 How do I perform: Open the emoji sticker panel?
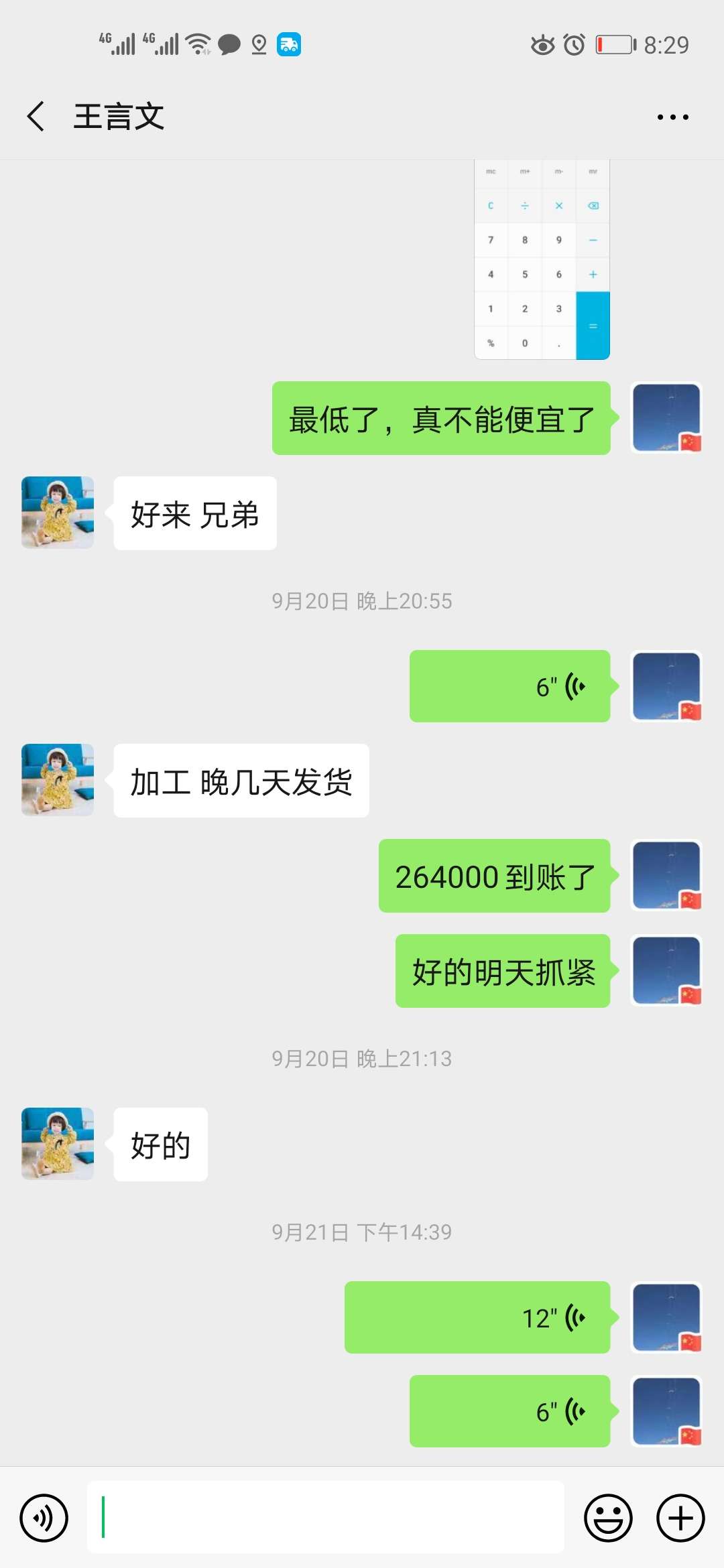coord(608,1518)
